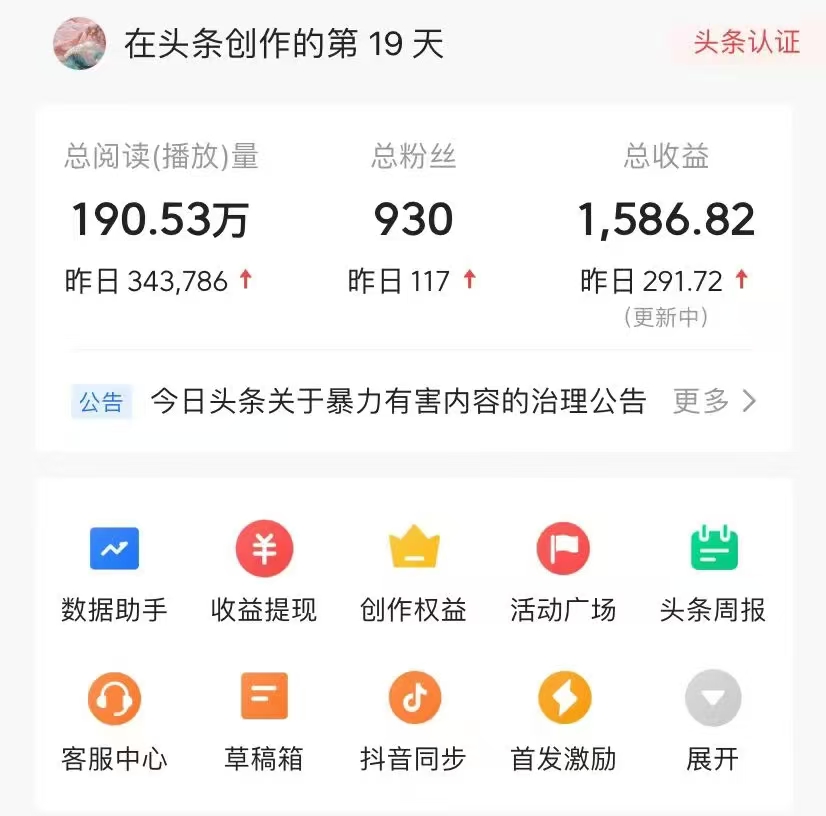View 总收益 details
This screenshot has width=826, height=816.
tap(666, 220)
